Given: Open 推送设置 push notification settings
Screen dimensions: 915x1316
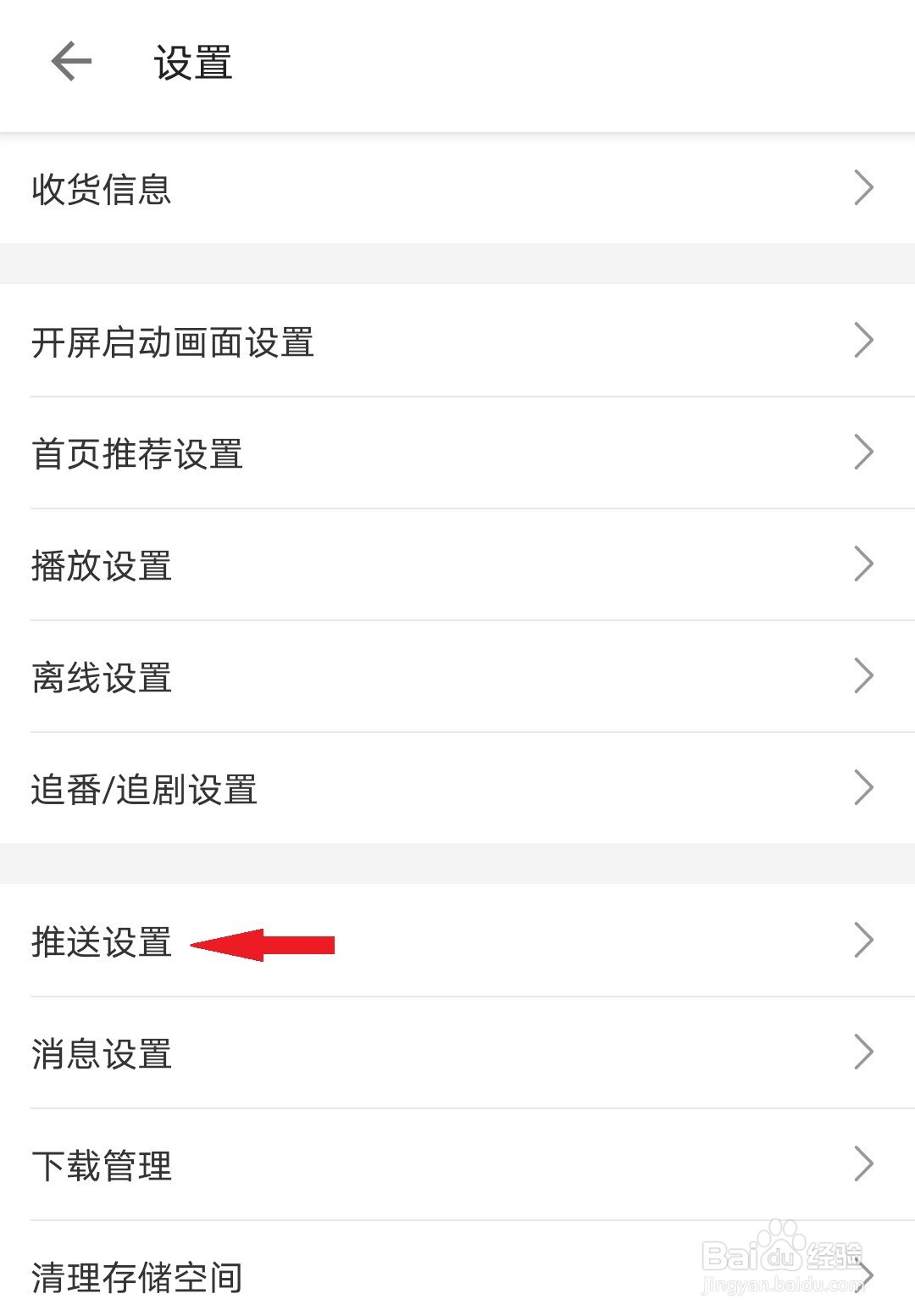Looking at the screenshot, I should coord(102,941).
